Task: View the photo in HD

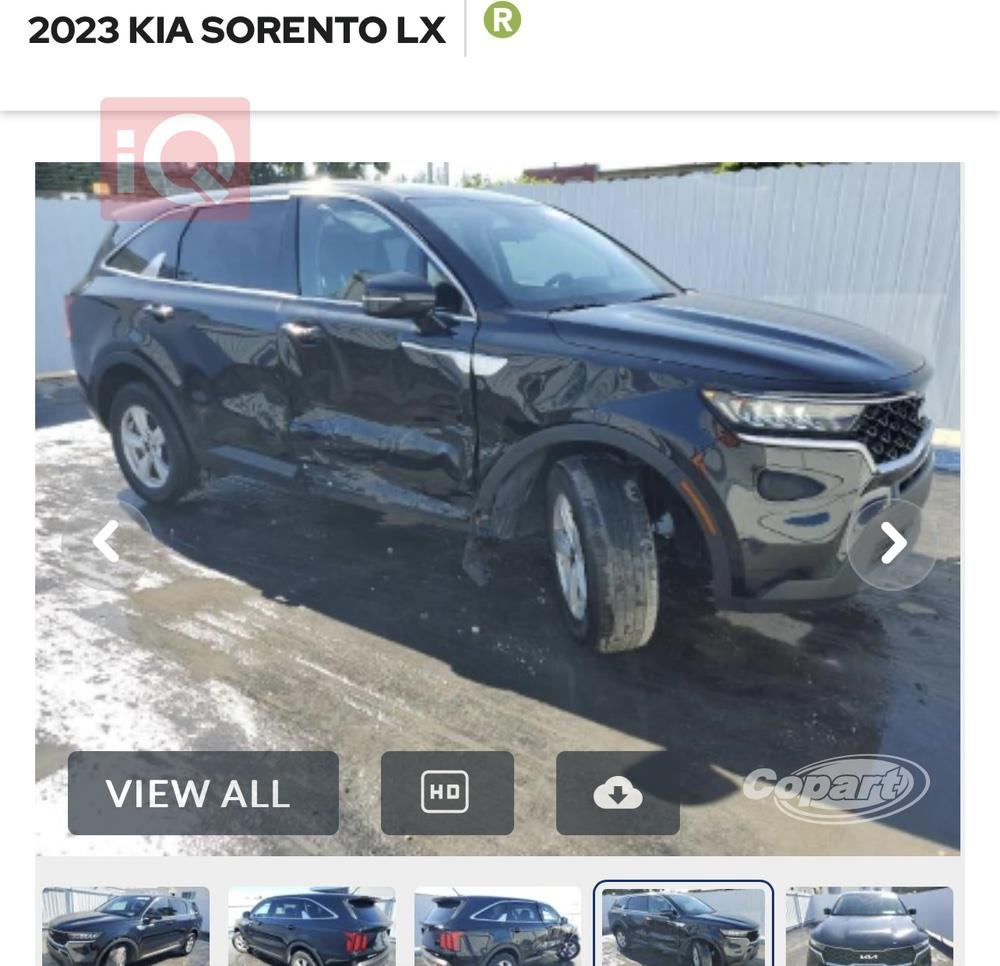Action: 446,793
